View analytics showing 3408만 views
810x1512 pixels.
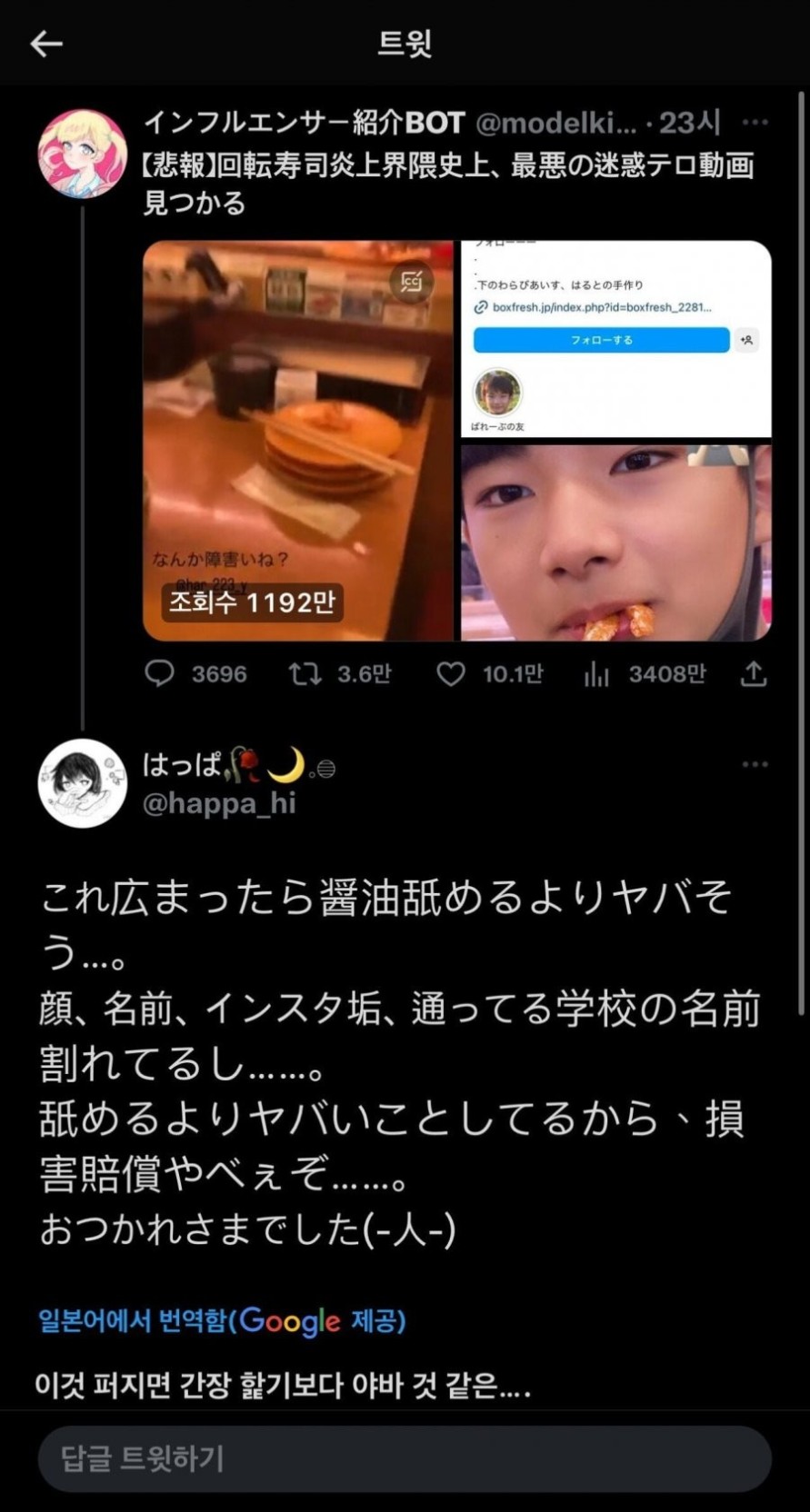point(596,673)
